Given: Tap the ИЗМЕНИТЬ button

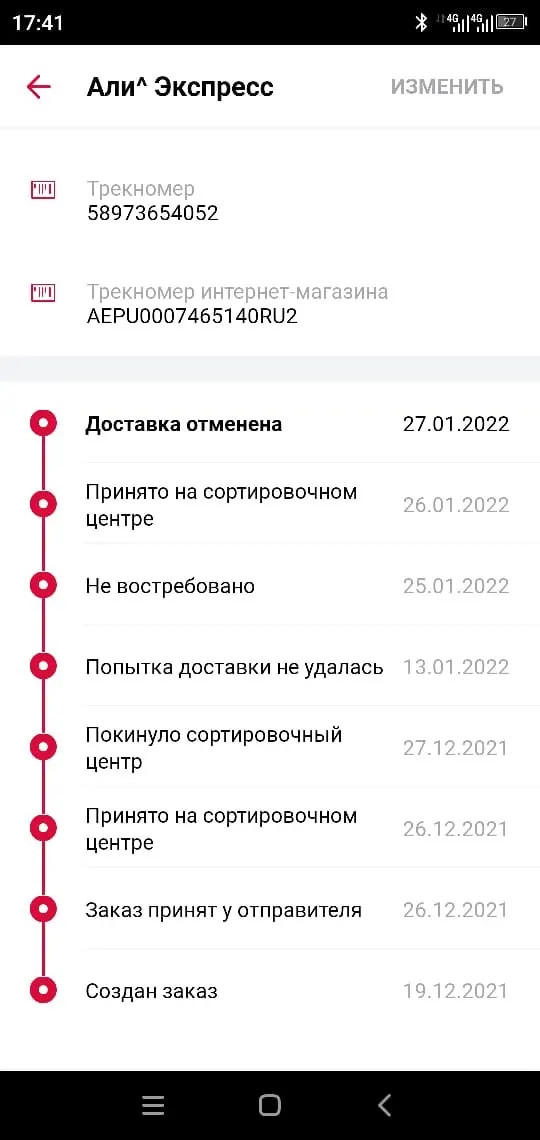Looking at the screenshot, I should click(x=447, y=87).
